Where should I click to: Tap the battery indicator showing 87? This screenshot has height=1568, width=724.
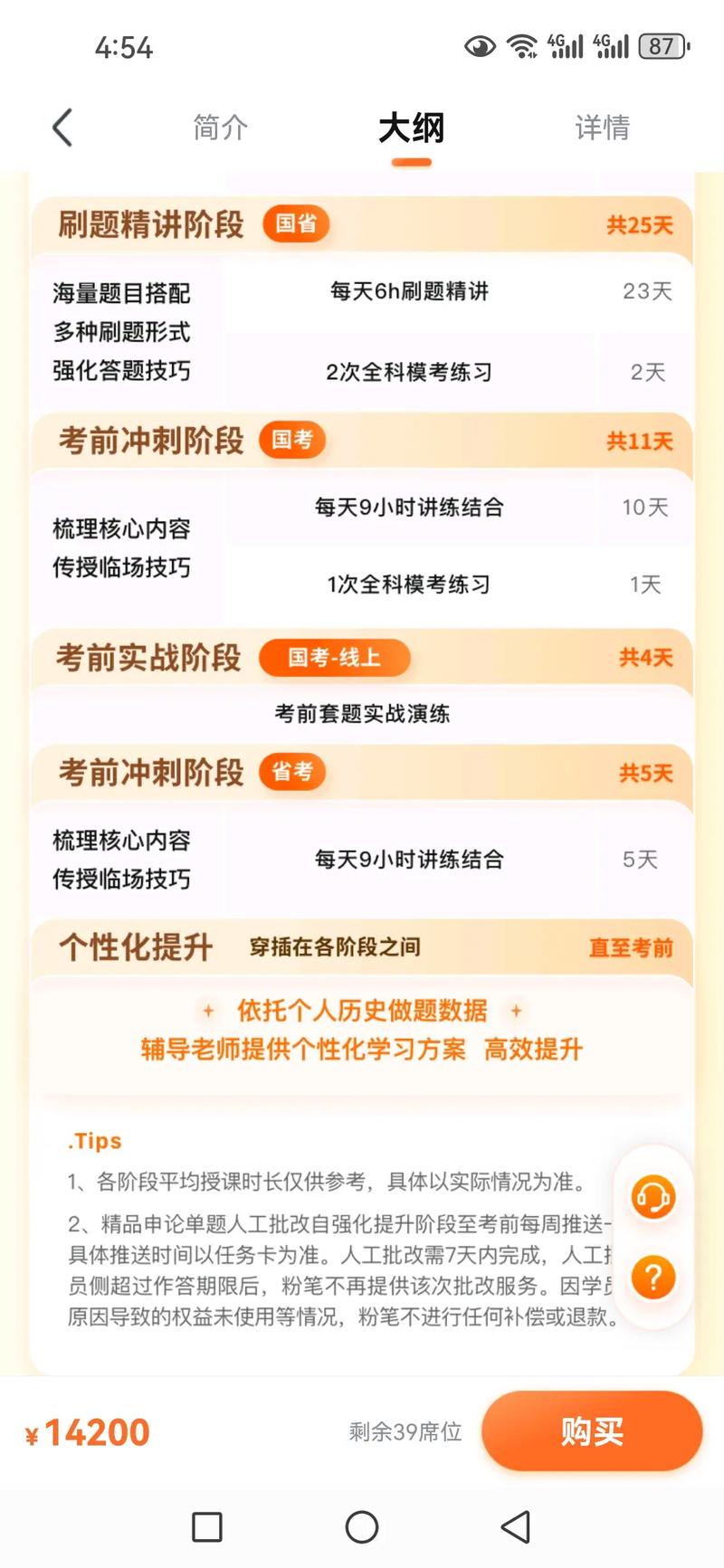coord(661,46)
